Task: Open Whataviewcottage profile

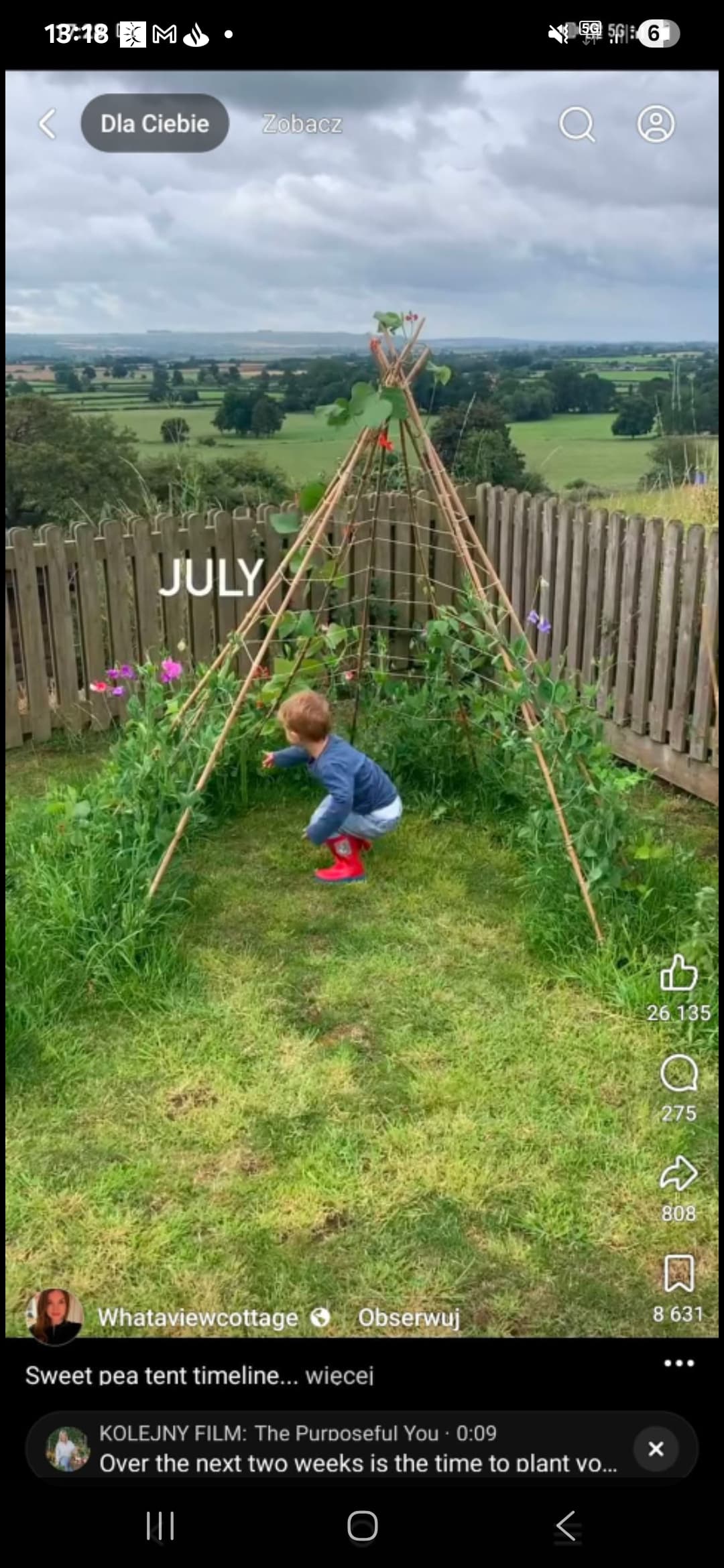Action: (x=198, y=1317)
